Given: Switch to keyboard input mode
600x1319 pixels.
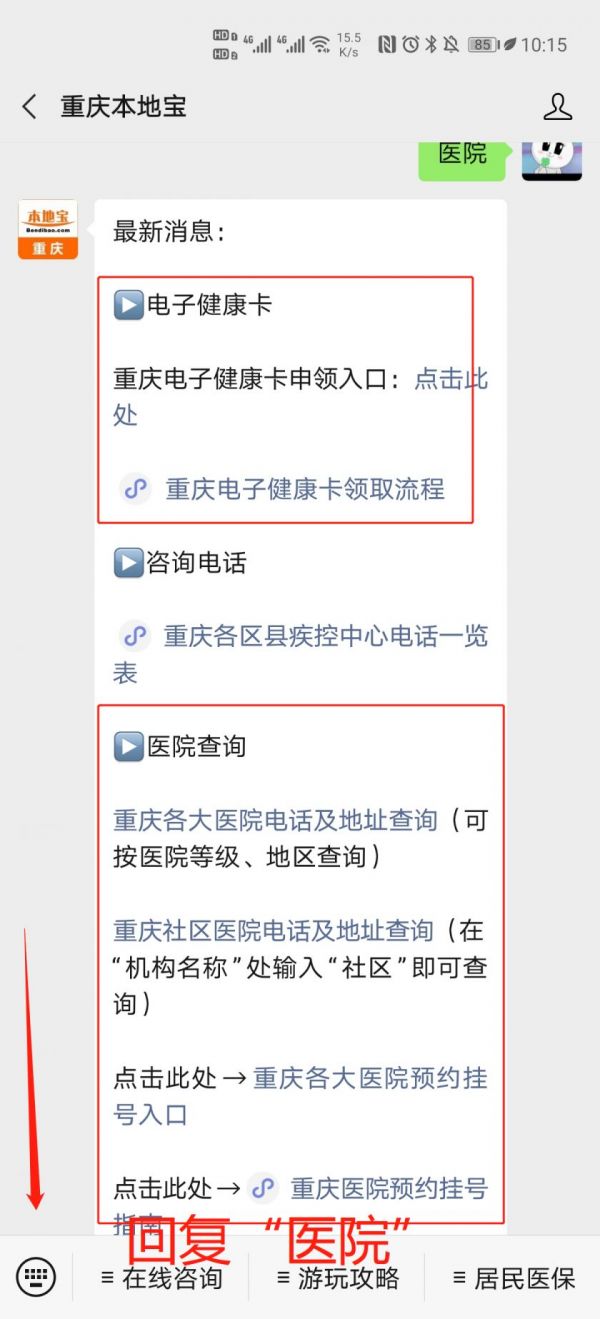Looking at the screenshot, I should coord(36,1277).
